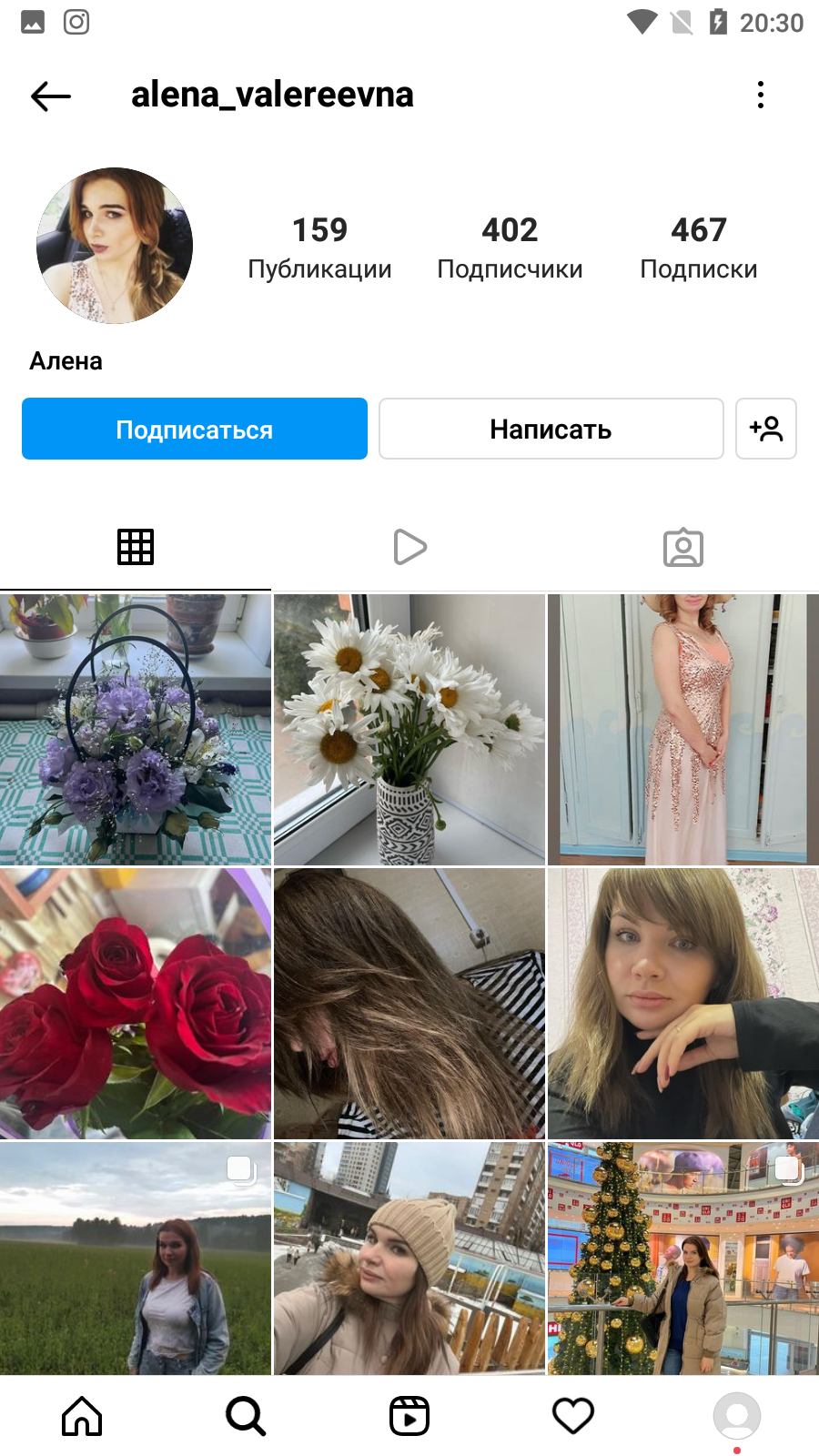
Task: View the 467 Подписки list
Action: 699,248
